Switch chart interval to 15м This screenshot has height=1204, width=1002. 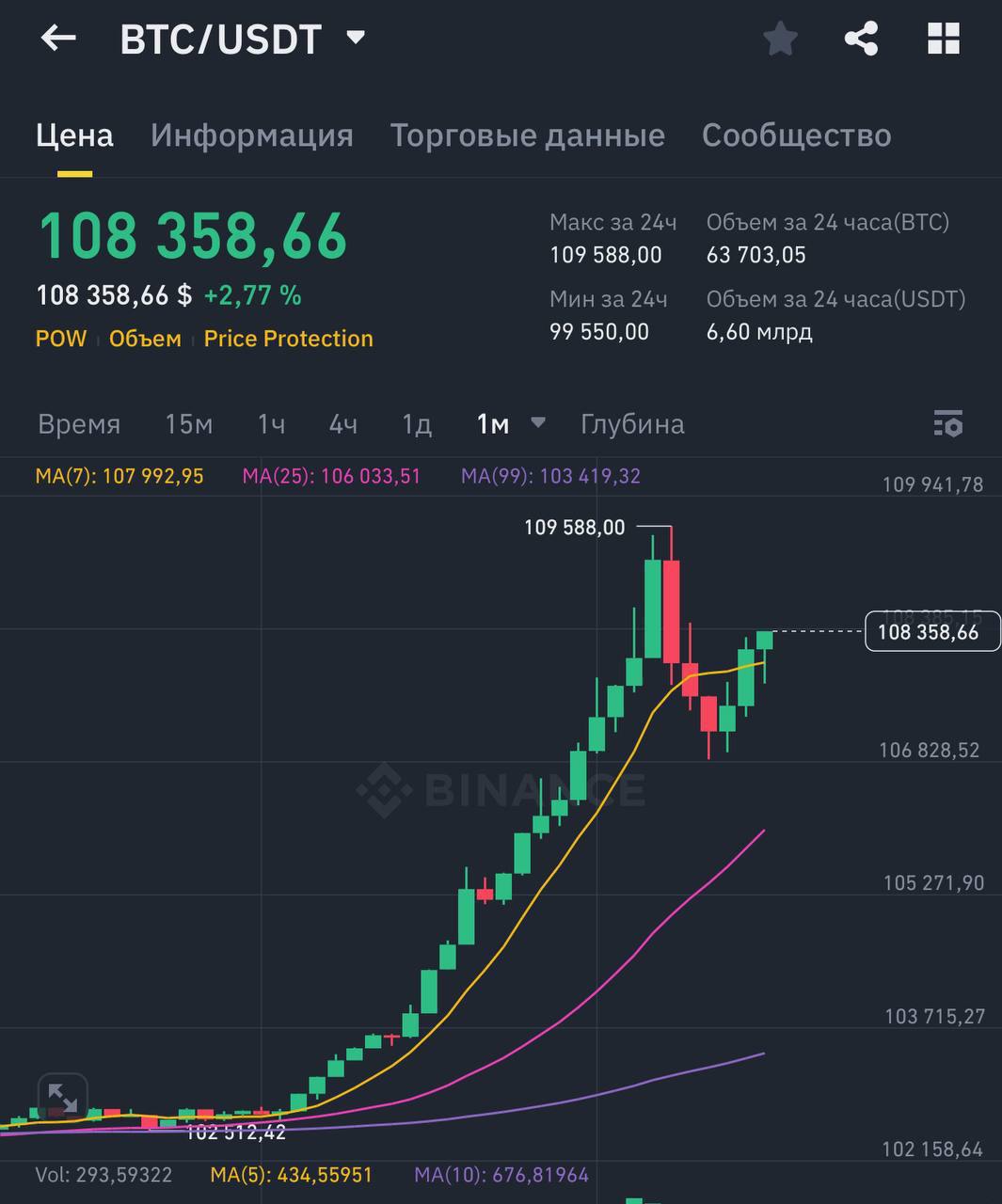pos(188,424)
